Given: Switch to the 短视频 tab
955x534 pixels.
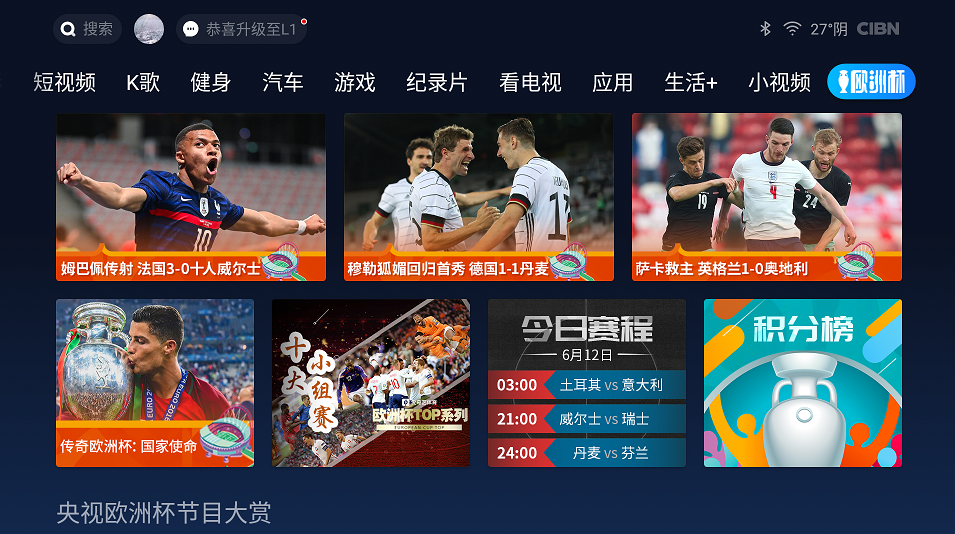Looking at the screenshot, I should [x=64, y=82].
